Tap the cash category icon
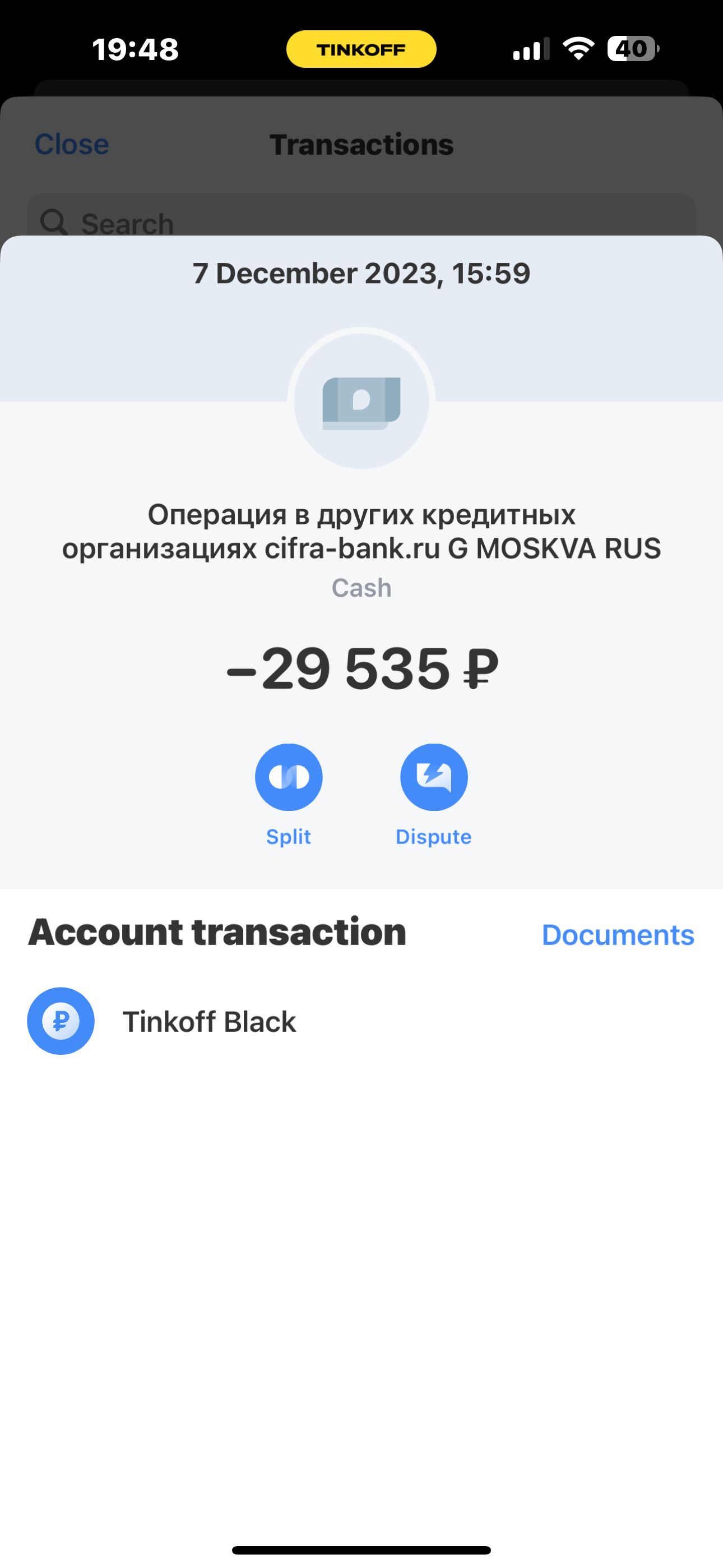 pos(361,402)
